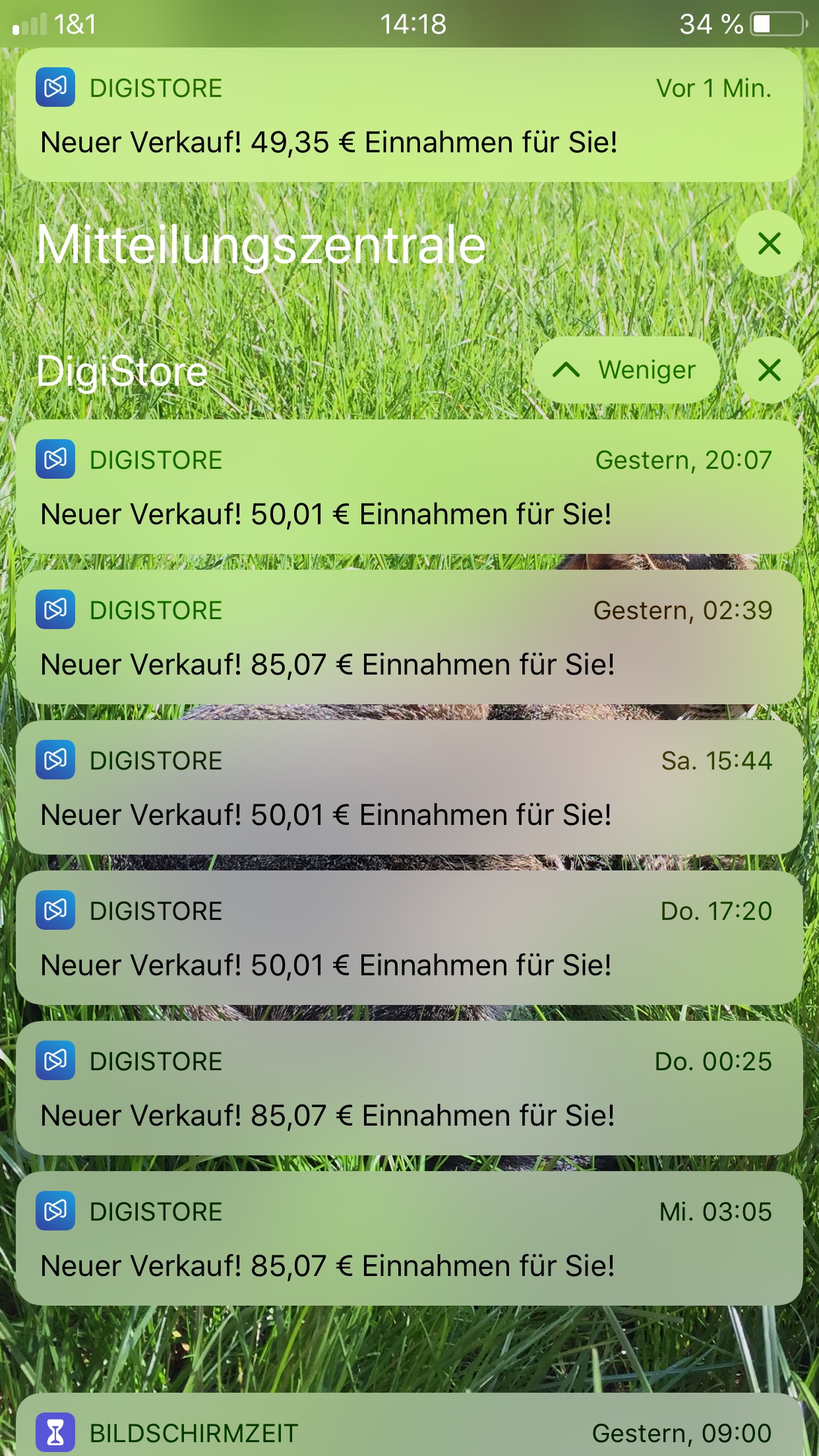This screenshot has height=1456, width=819.
Task: Open the DigiStore notification from Mi. 03:05
Action: point(409,1238)
